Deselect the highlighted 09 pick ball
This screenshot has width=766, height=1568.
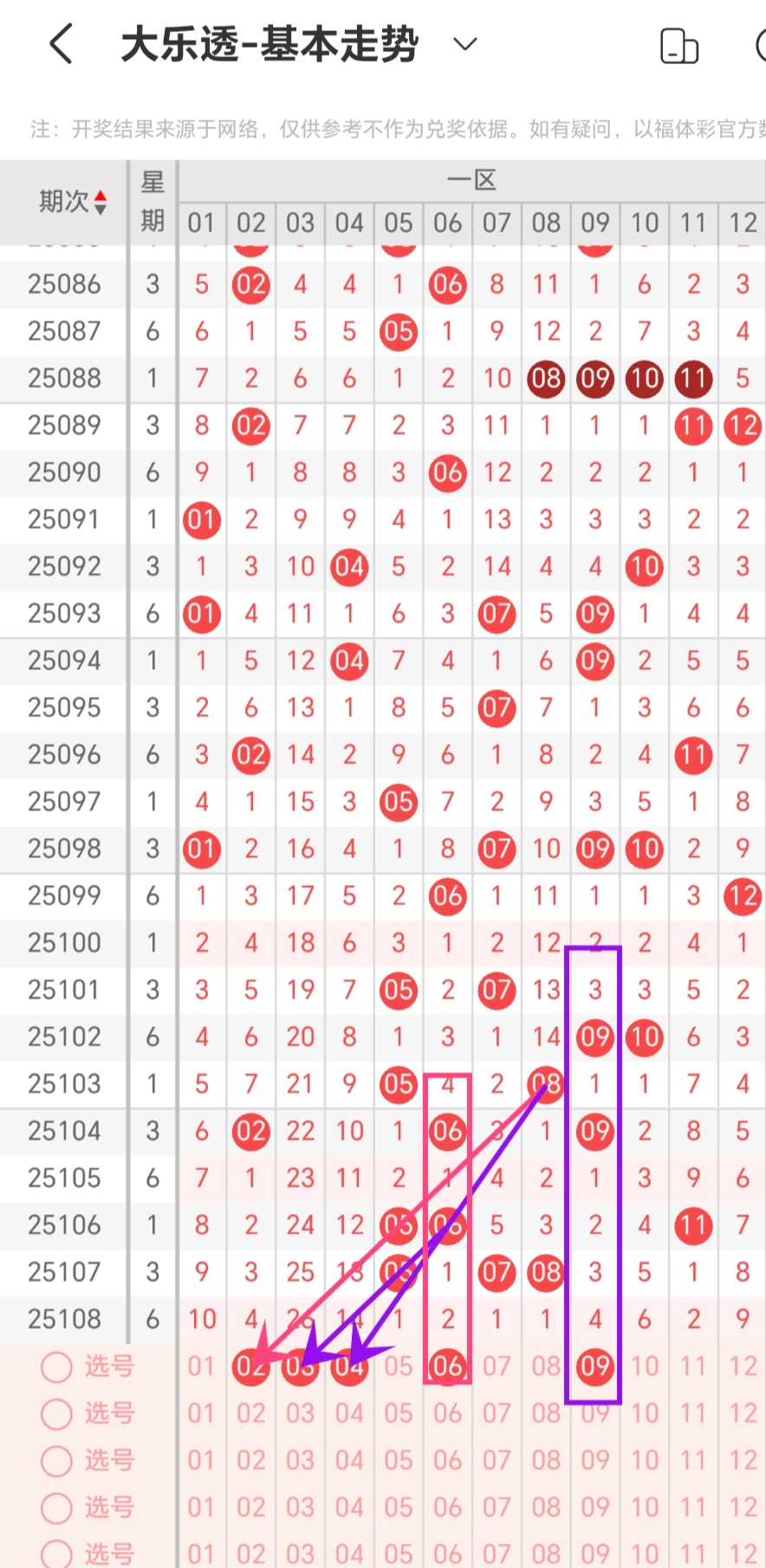[x=595, y=1367]
